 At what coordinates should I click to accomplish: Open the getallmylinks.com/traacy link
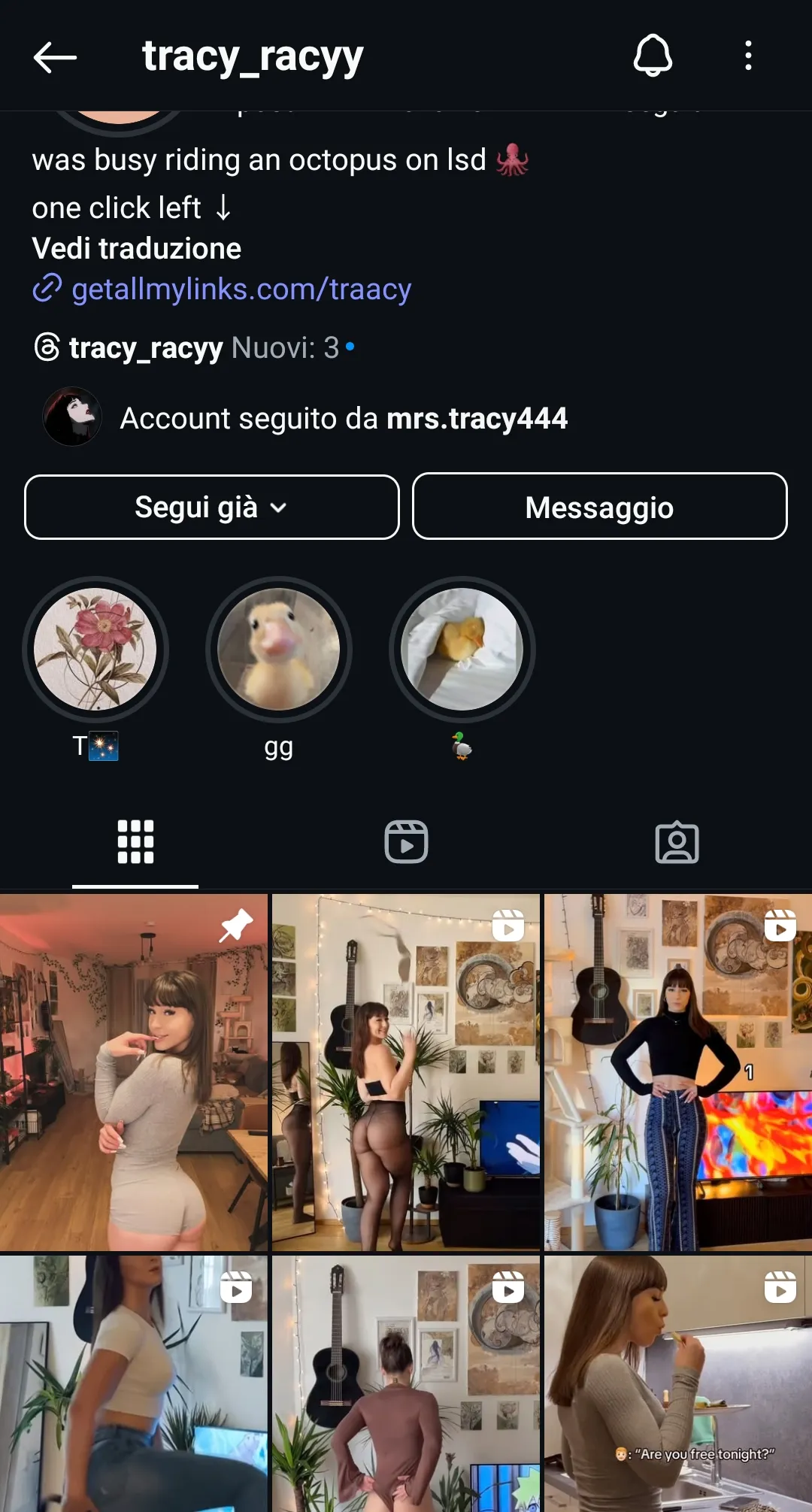point(241,289)
